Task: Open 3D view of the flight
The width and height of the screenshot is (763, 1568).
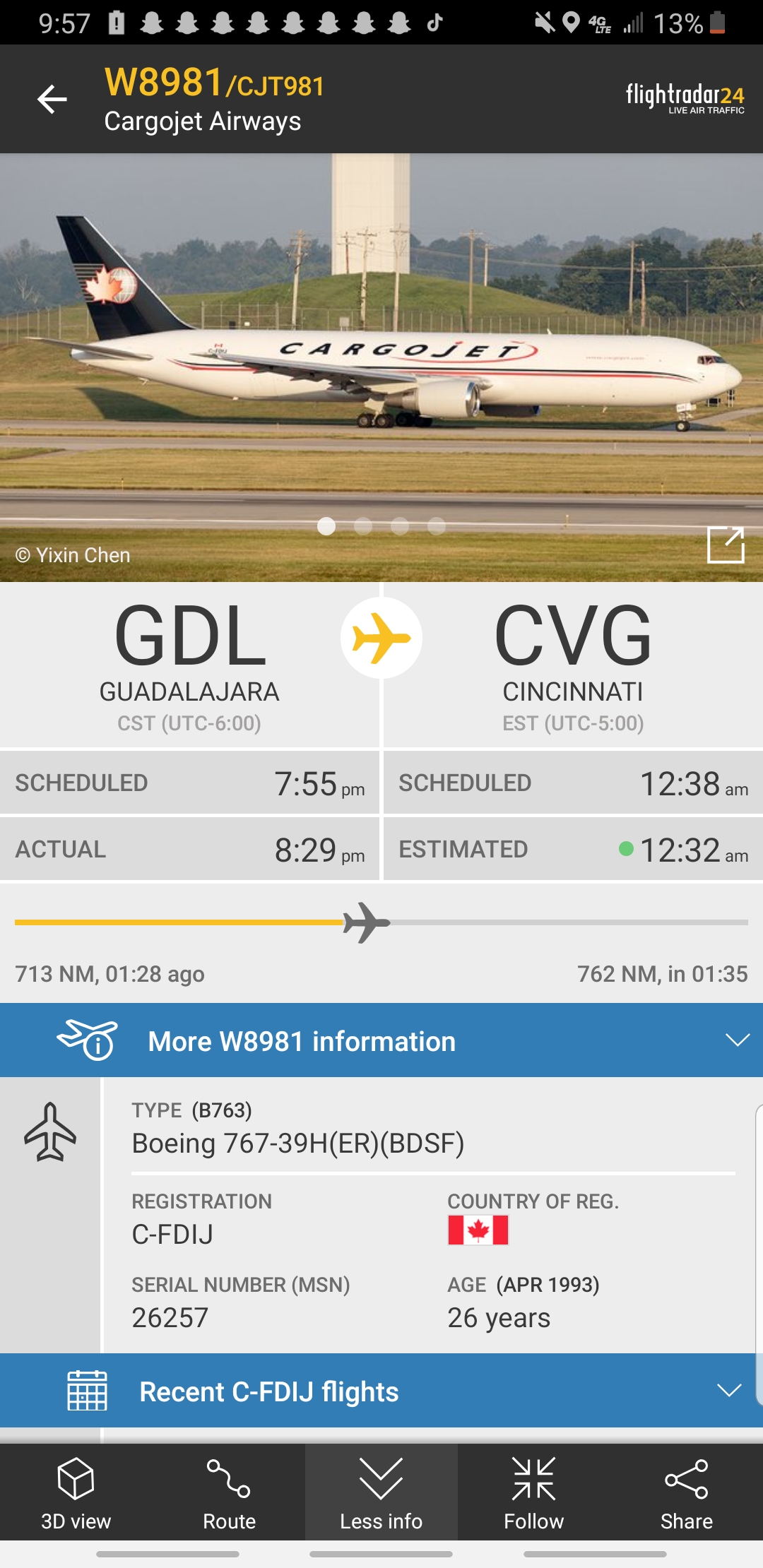Action: tap(76, 1492)
